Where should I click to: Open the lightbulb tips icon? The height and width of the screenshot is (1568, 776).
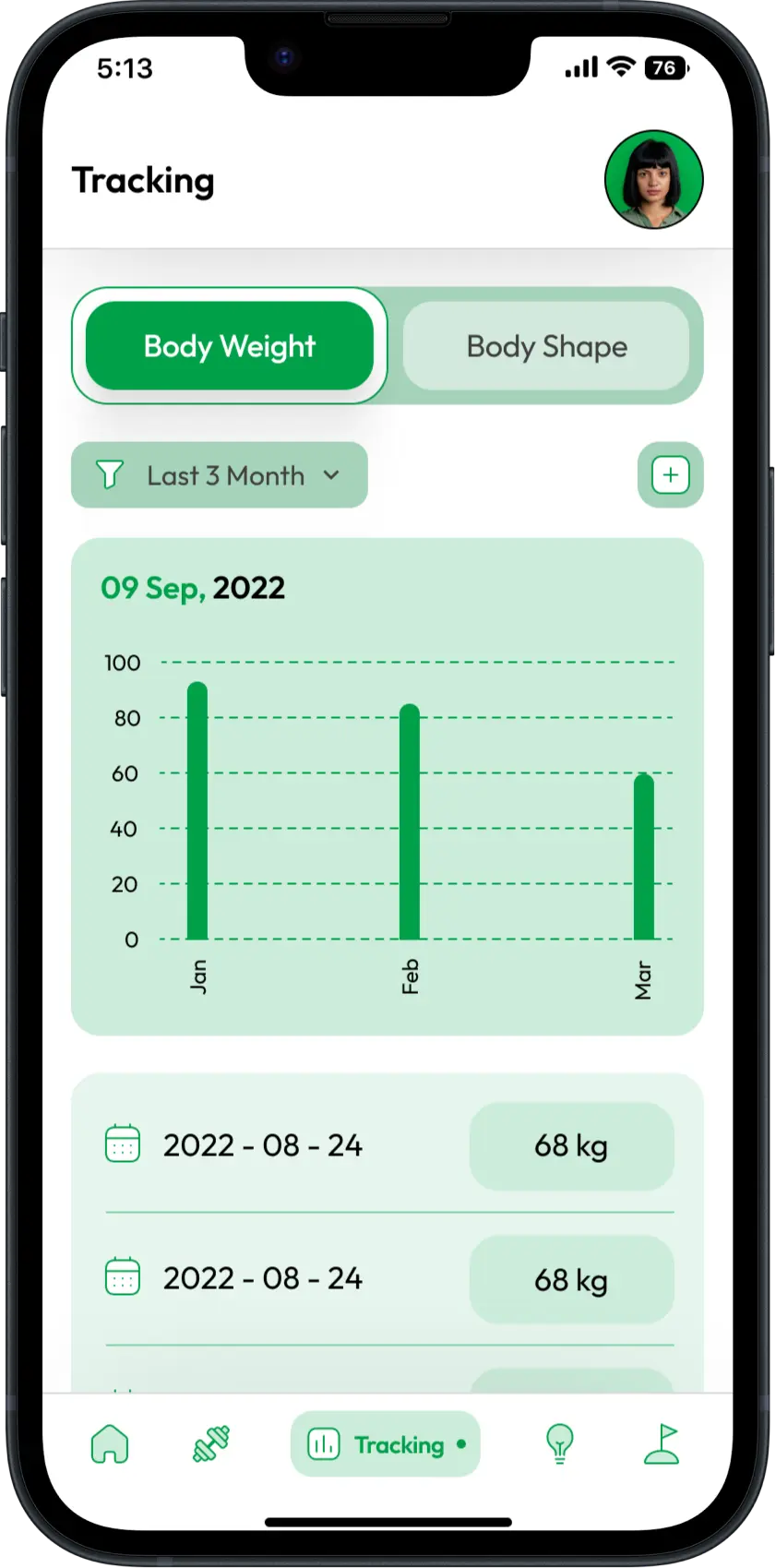click(557, 1444)
